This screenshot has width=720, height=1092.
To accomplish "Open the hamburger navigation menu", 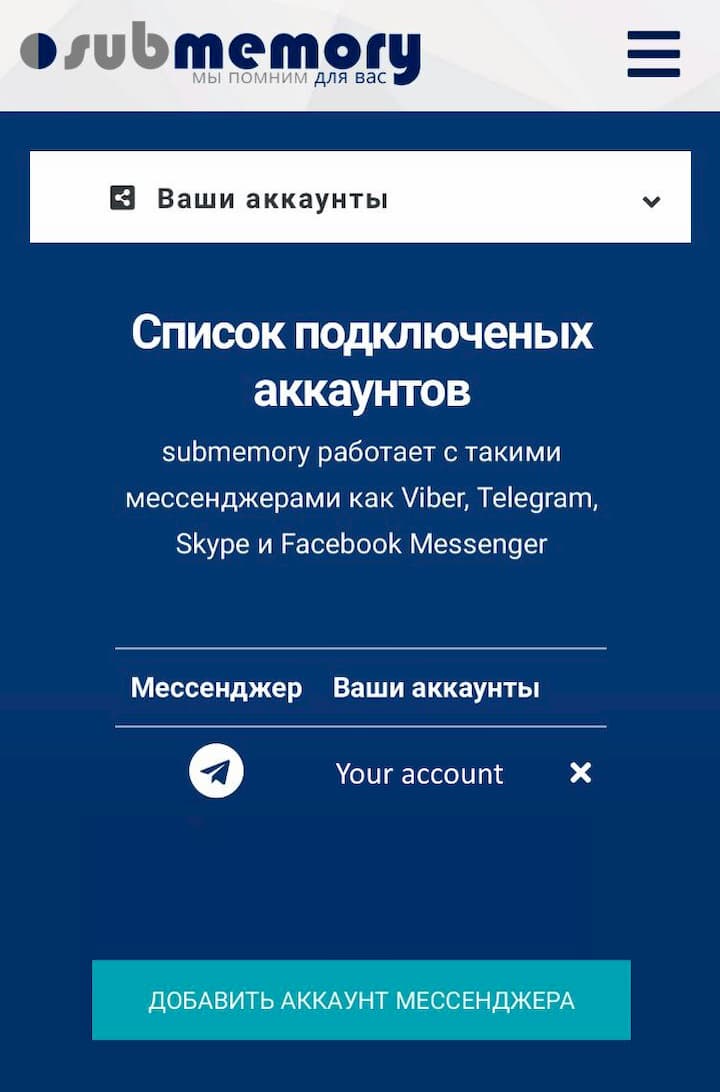I will 653,54.
